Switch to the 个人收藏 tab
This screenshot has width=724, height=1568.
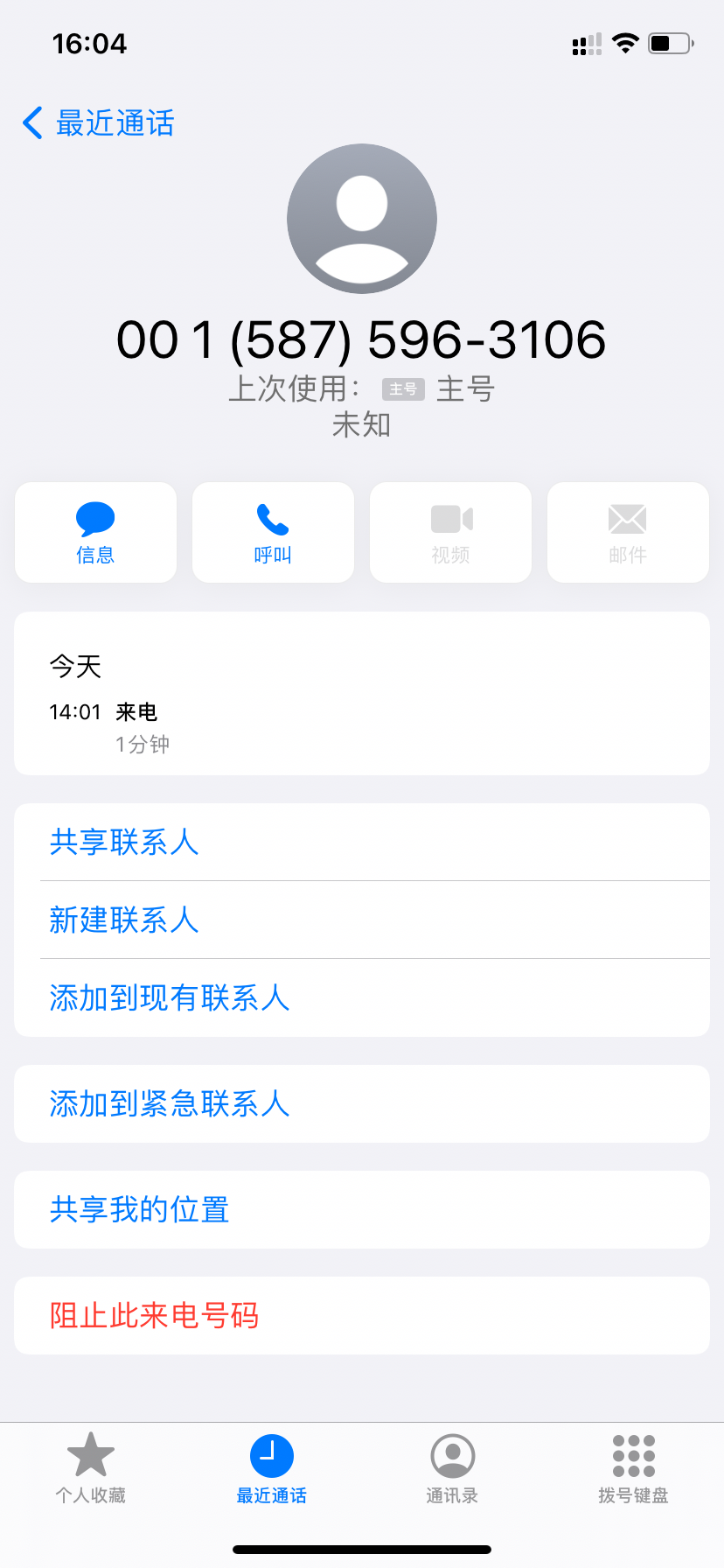(x=91, y=1468)
